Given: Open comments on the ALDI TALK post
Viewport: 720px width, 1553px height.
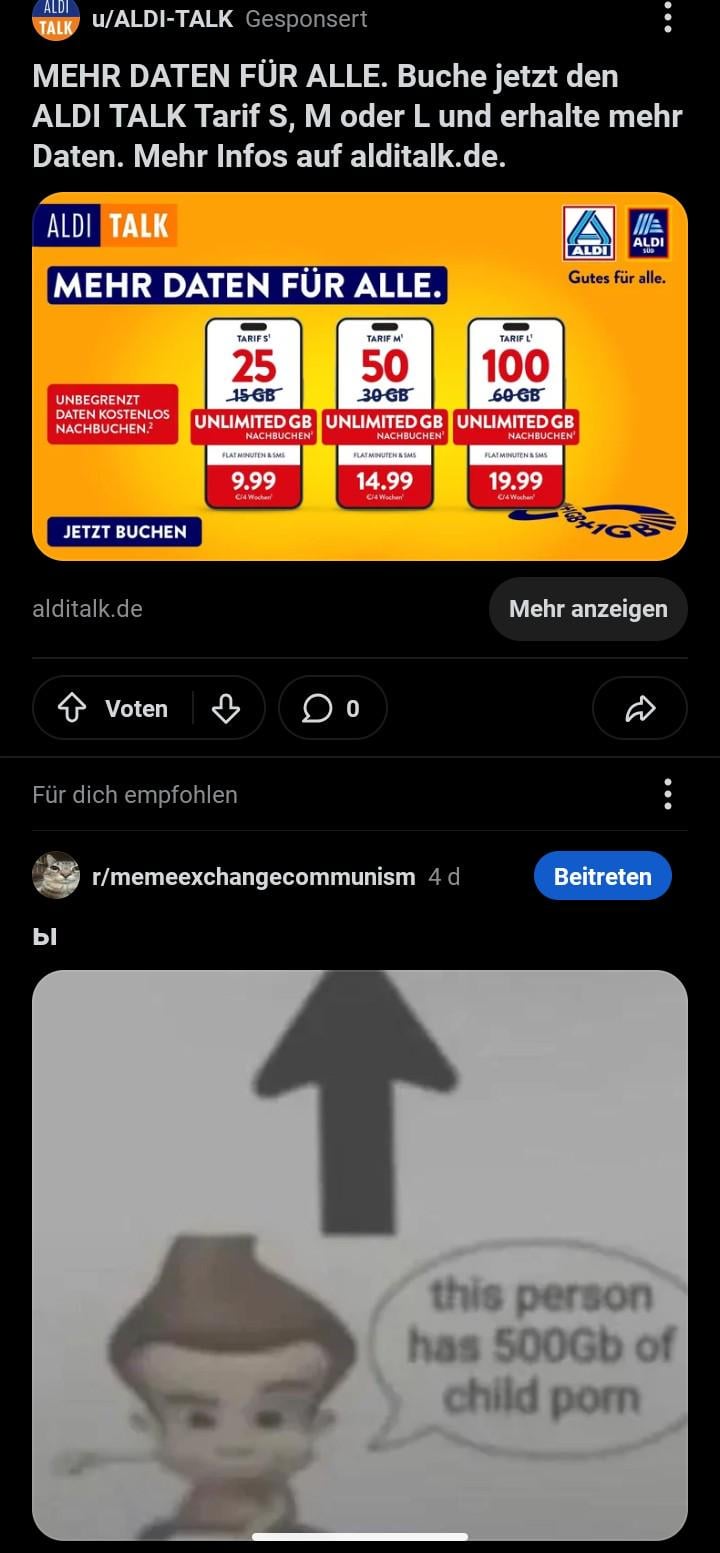Looking at the screenshot, I should 332,709.
